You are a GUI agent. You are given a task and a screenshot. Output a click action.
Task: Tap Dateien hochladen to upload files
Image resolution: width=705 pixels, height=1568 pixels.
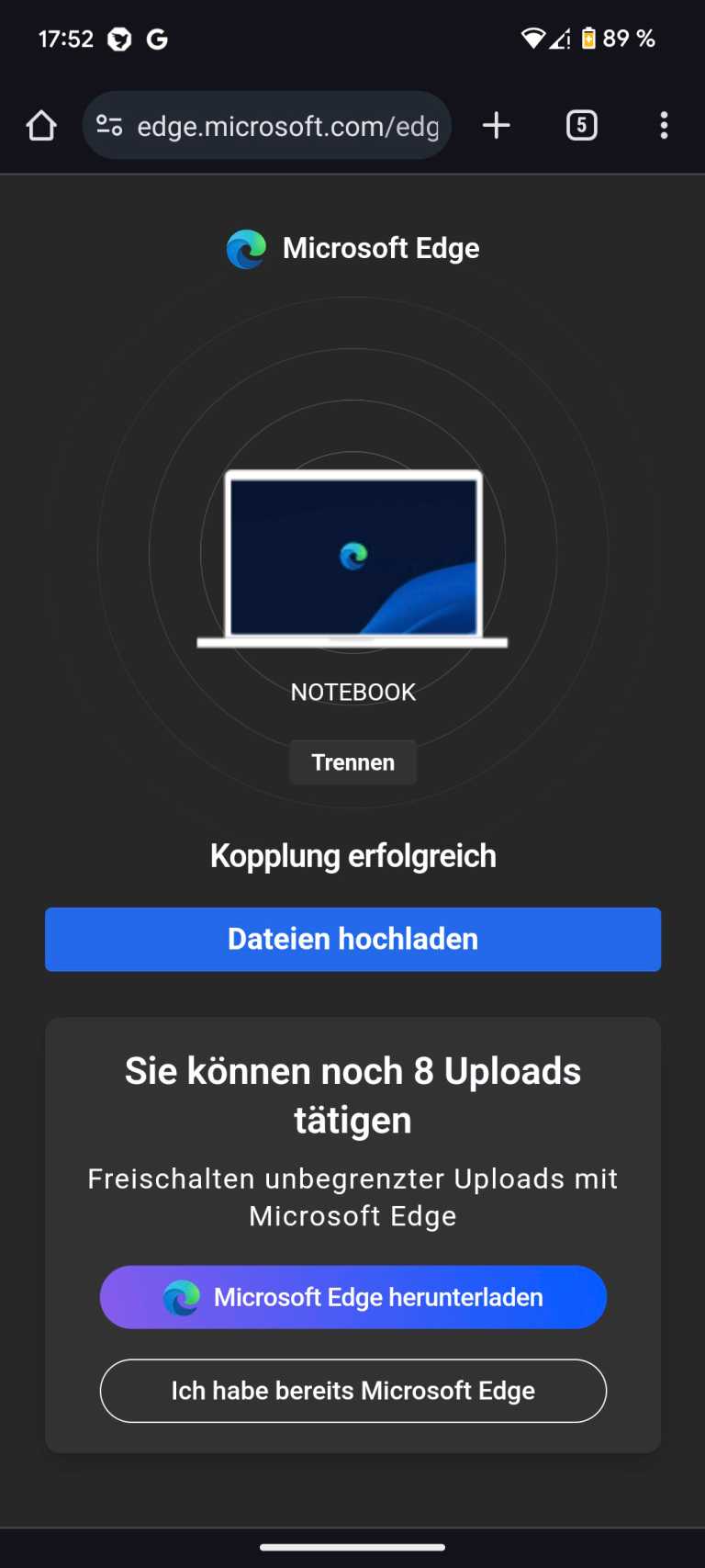(x=352, y=939)
